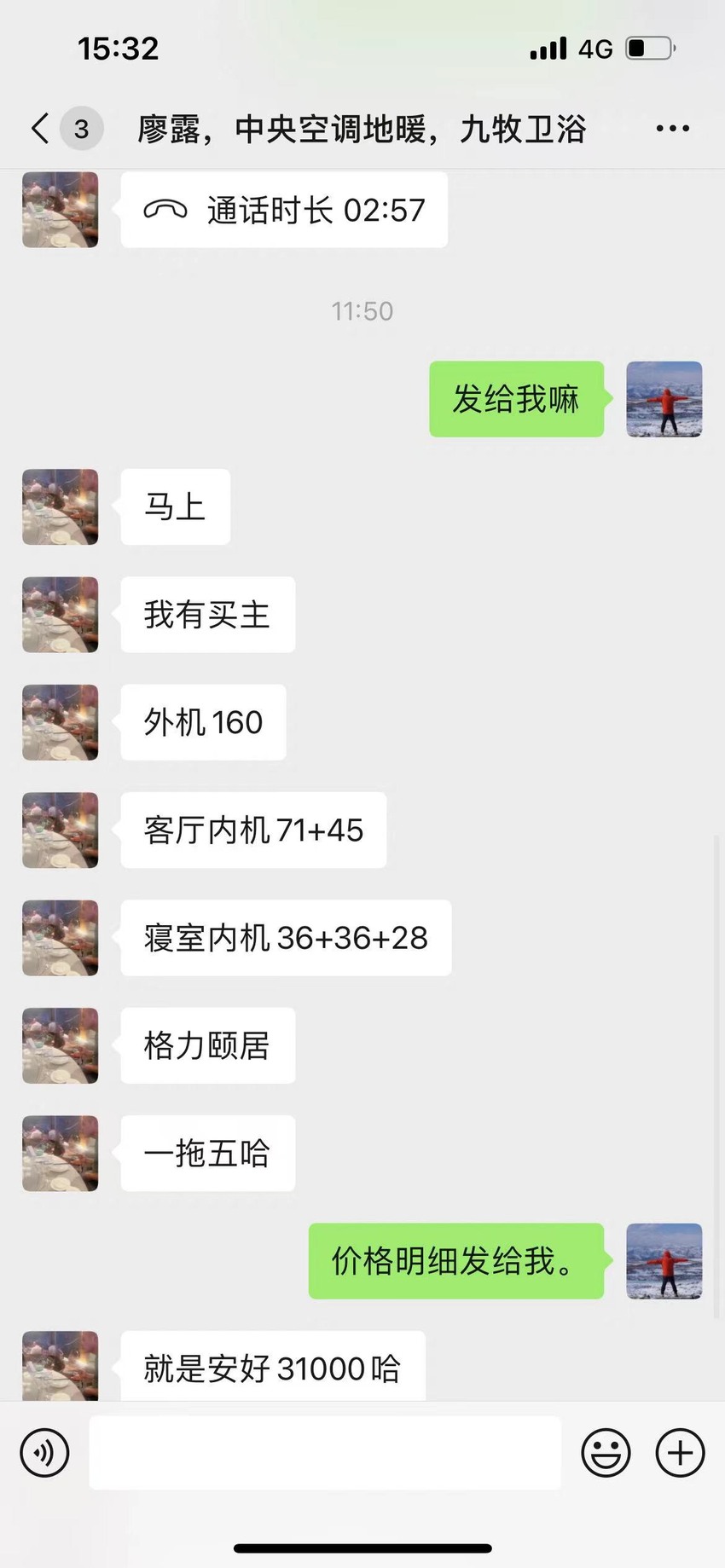Screen dimensions: 725x1568
Task: Tap the 通话时长 02:57 call record
Action: tap(284, 210)
